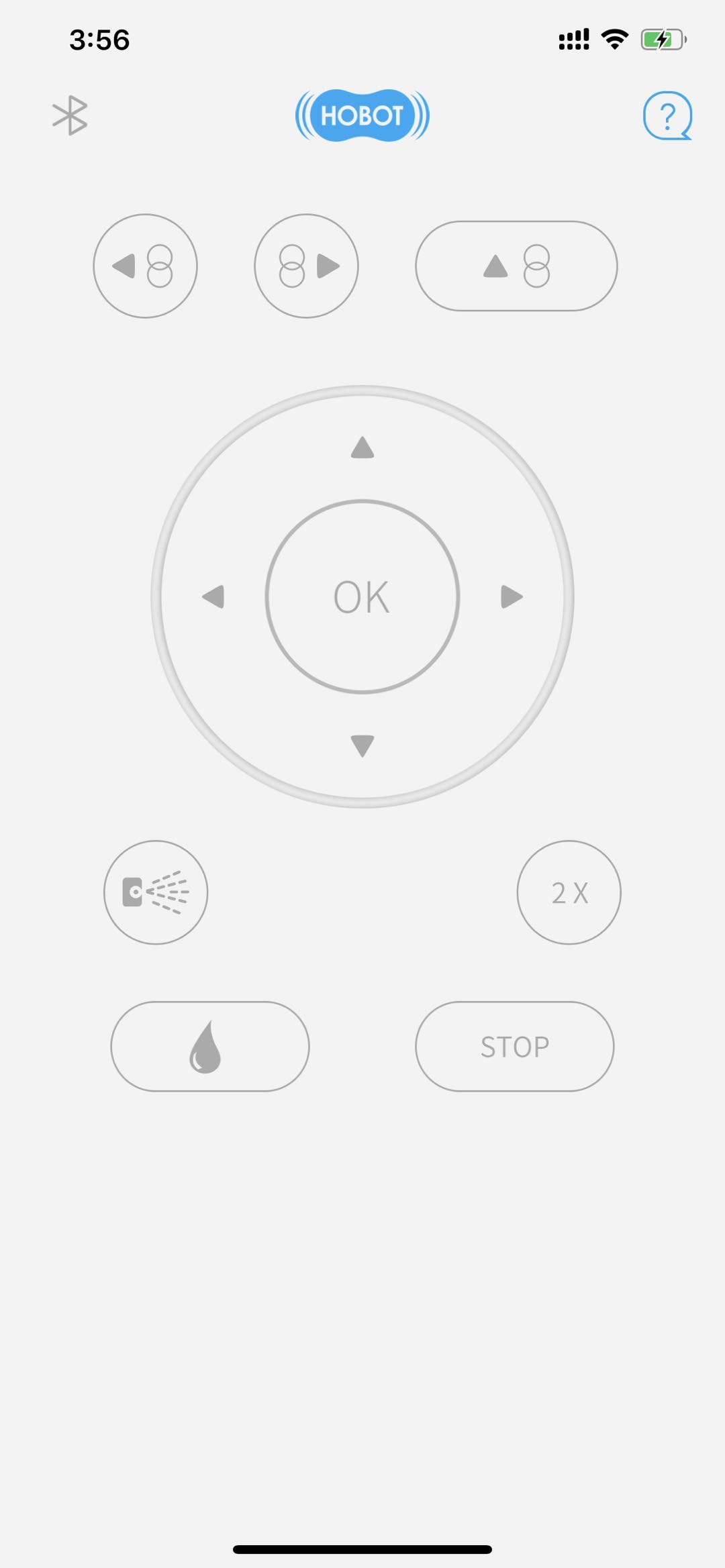
Task: Start cleaning path toward the right
Action: point(306,266)
